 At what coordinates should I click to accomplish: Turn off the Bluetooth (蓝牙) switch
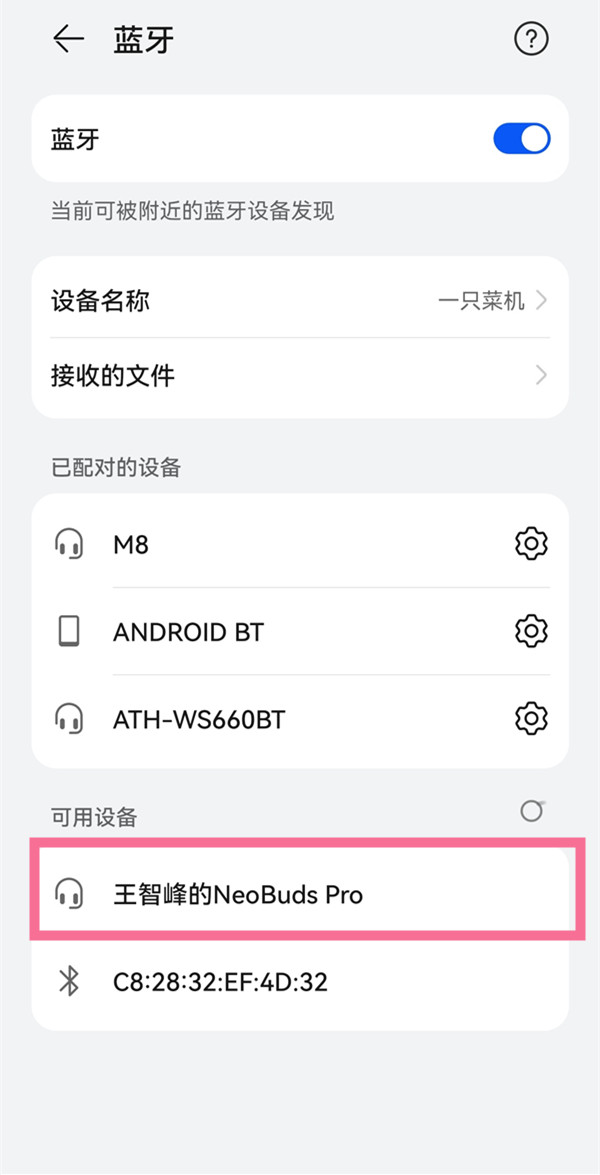point(521,138)
